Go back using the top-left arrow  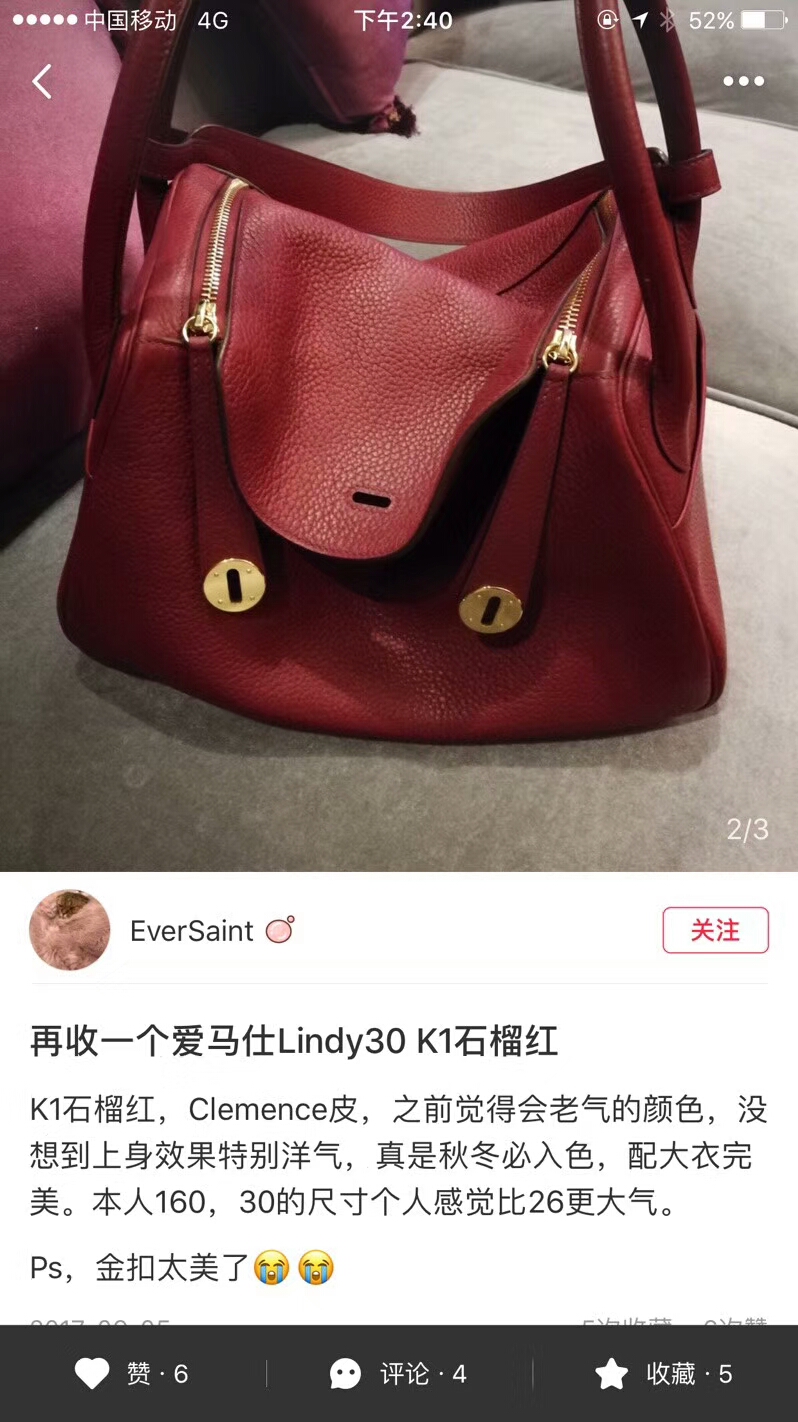(x=42, y=81)
